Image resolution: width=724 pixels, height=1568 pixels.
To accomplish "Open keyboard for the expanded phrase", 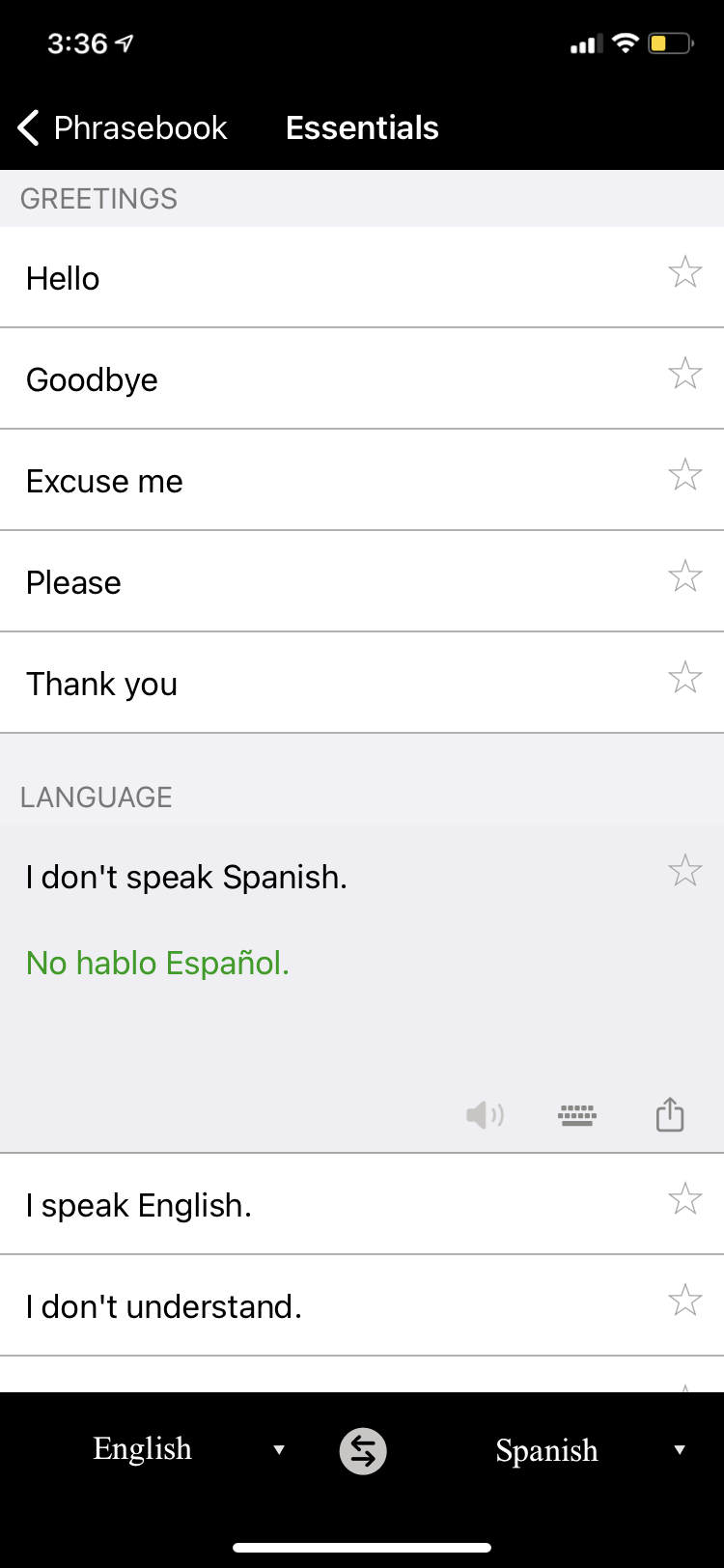I will pos(577,1116).
